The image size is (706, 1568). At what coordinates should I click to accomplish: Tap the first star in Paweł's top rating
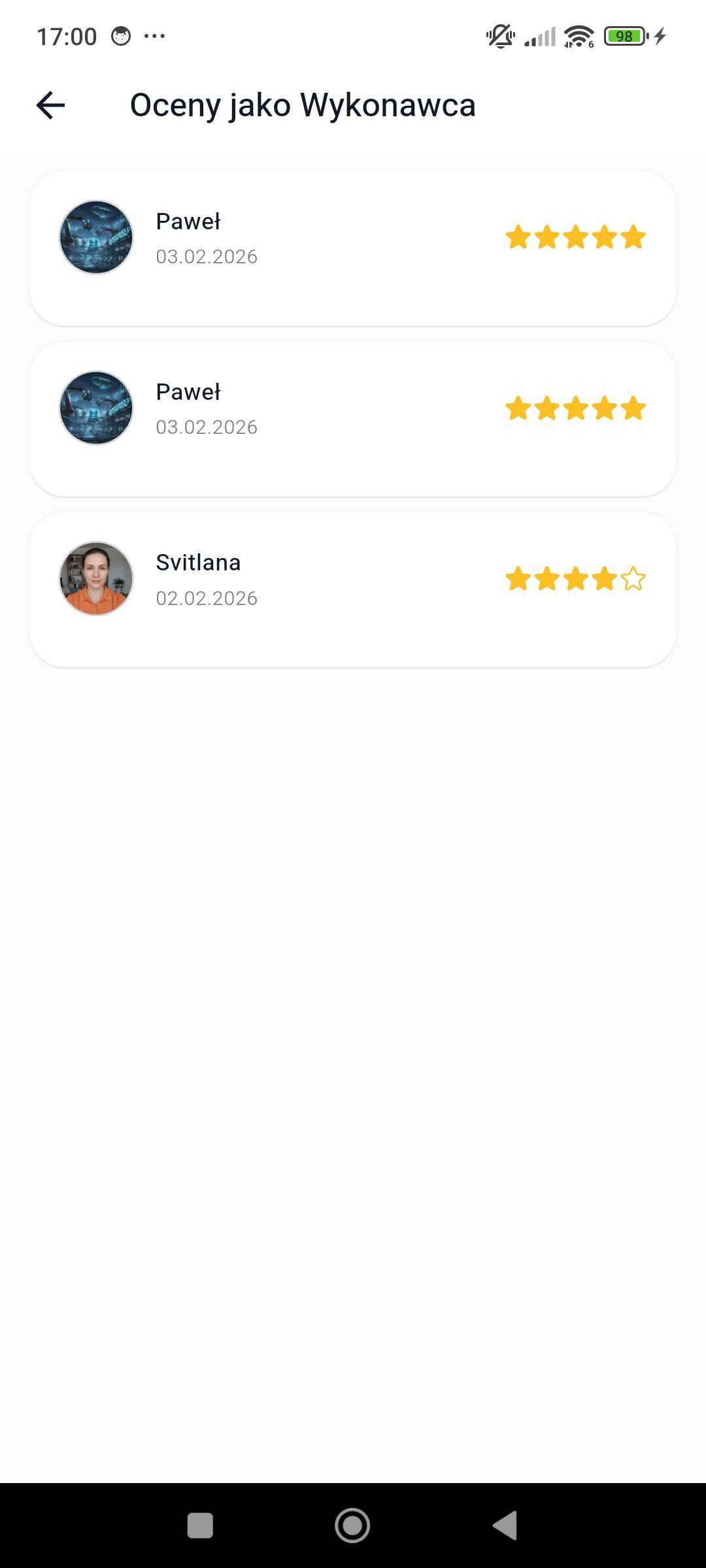(520, 237)
